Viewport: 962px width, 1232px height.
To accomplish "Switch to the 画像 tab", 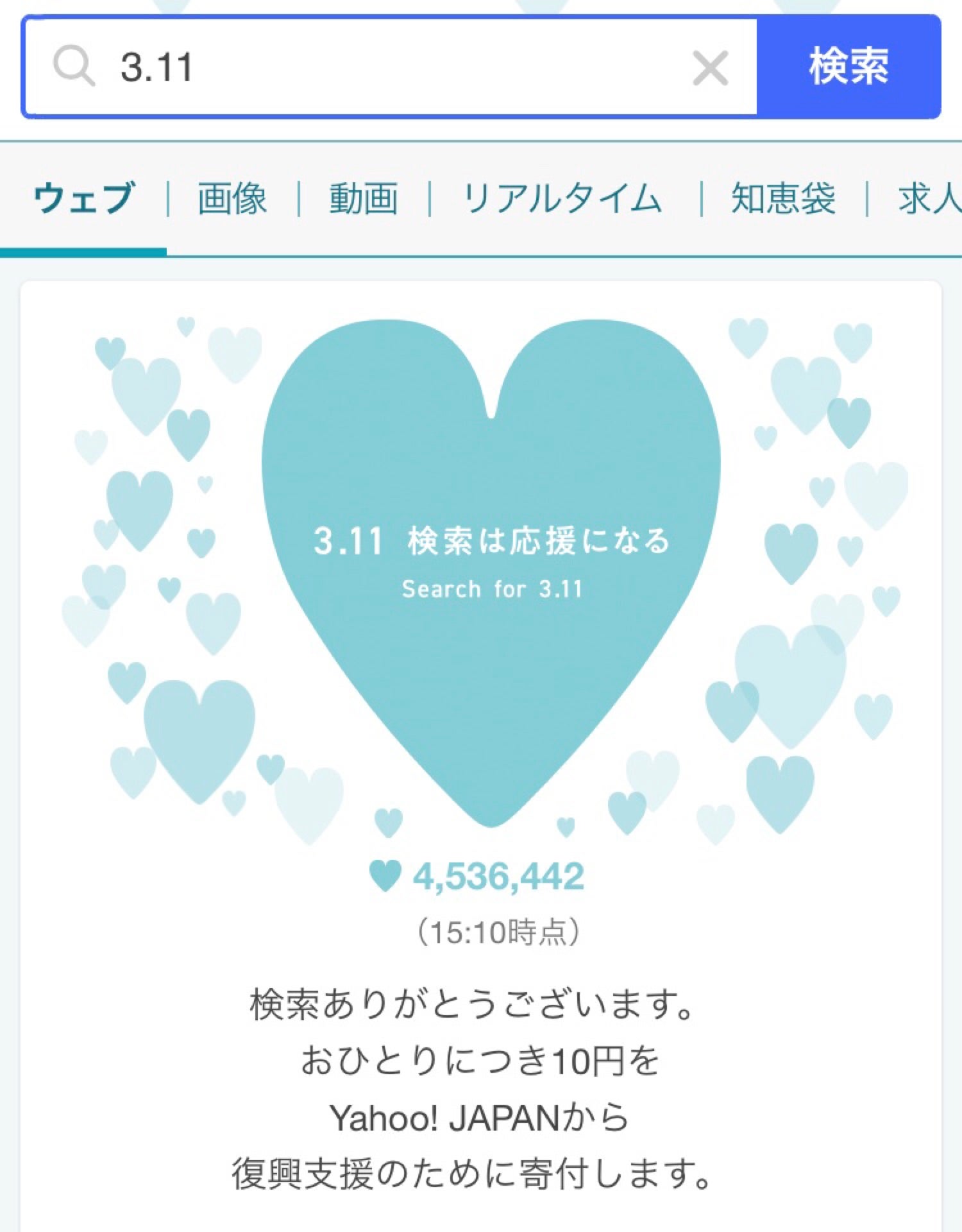I will point(232,198).
